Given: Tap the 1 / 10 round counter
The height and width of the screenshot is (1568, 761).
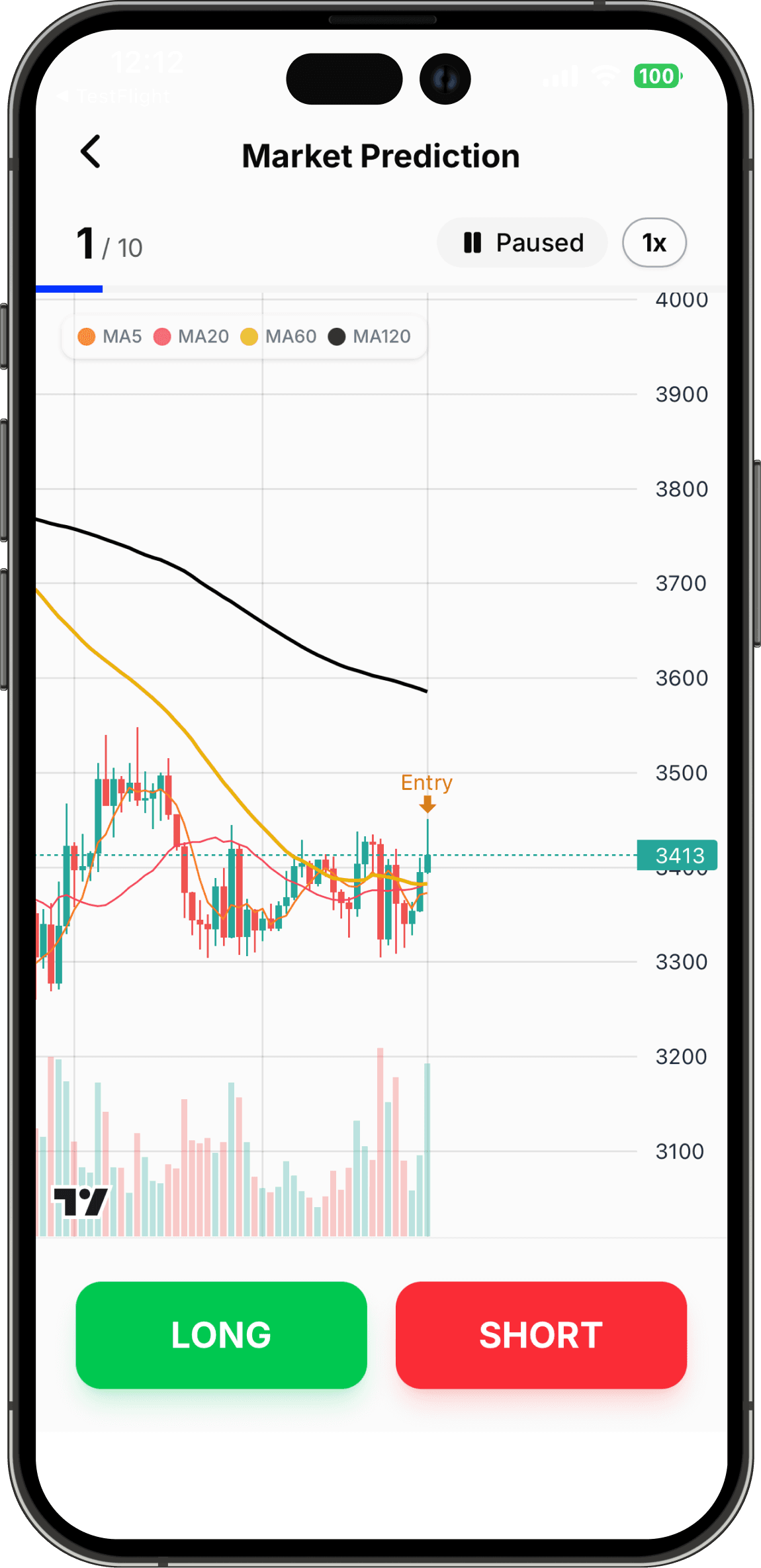Looking at the screenshot, I should point(108,244).
